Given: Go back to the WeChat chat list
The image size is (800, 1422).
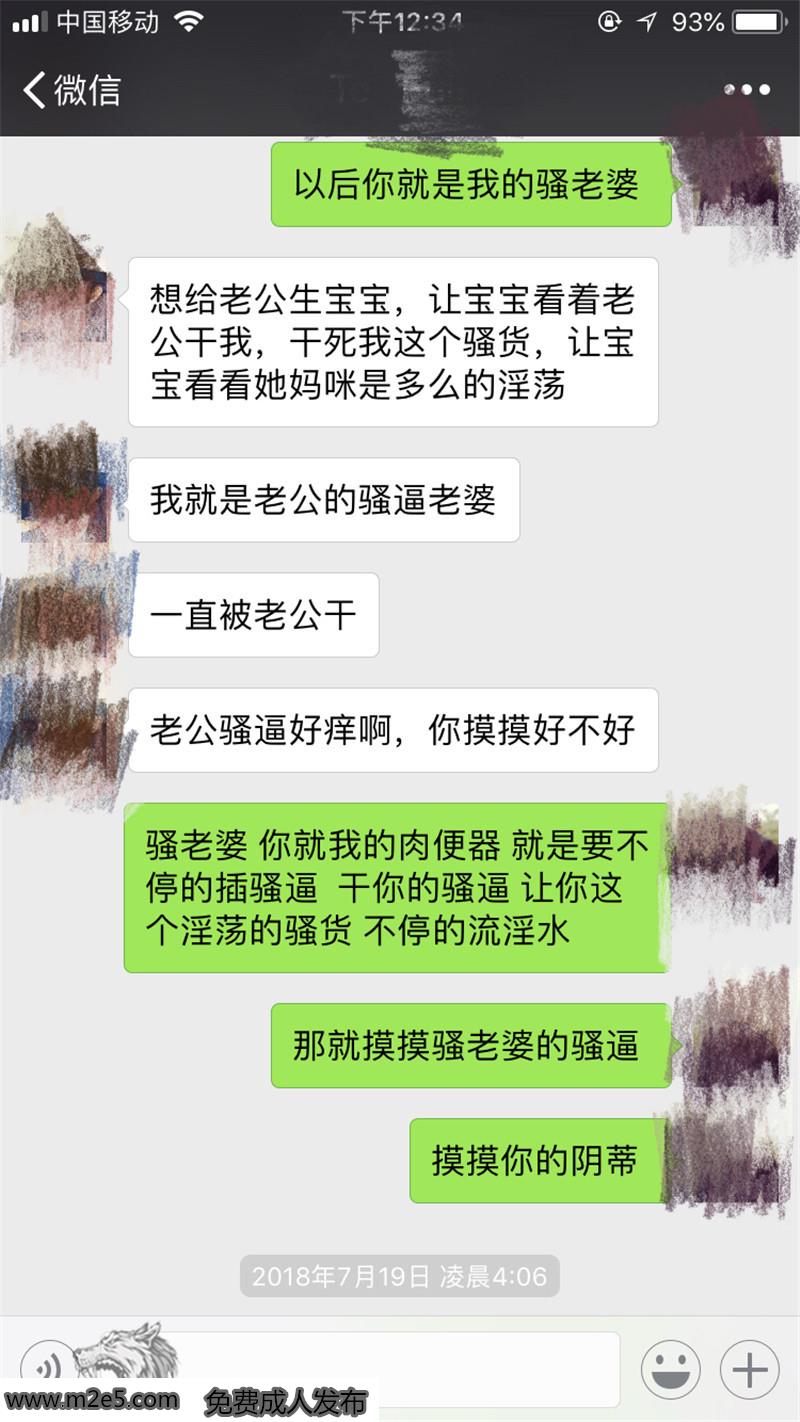Looking at the screenshot, I should [70, 90].
